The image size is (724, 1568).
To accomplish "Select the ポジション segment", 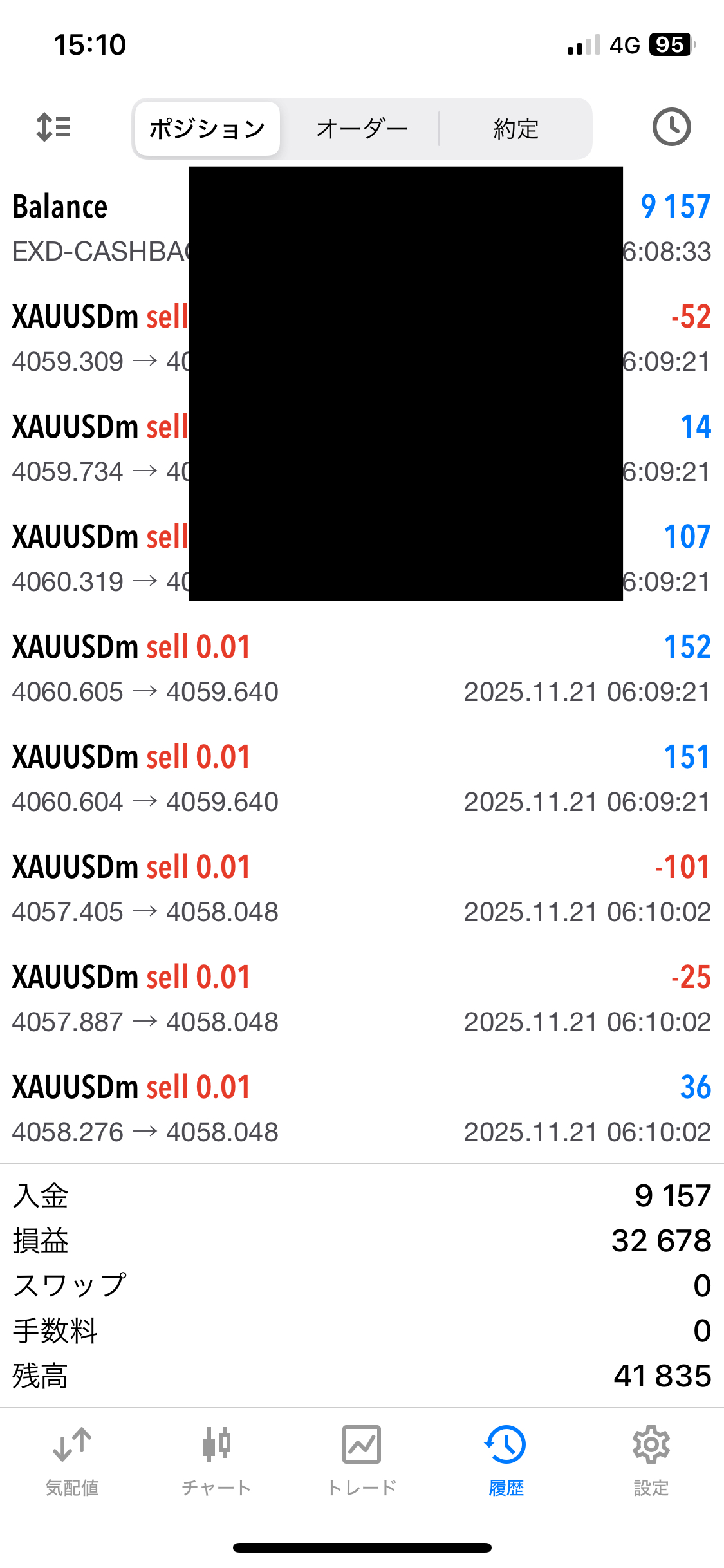I will [x=207, y=129].
